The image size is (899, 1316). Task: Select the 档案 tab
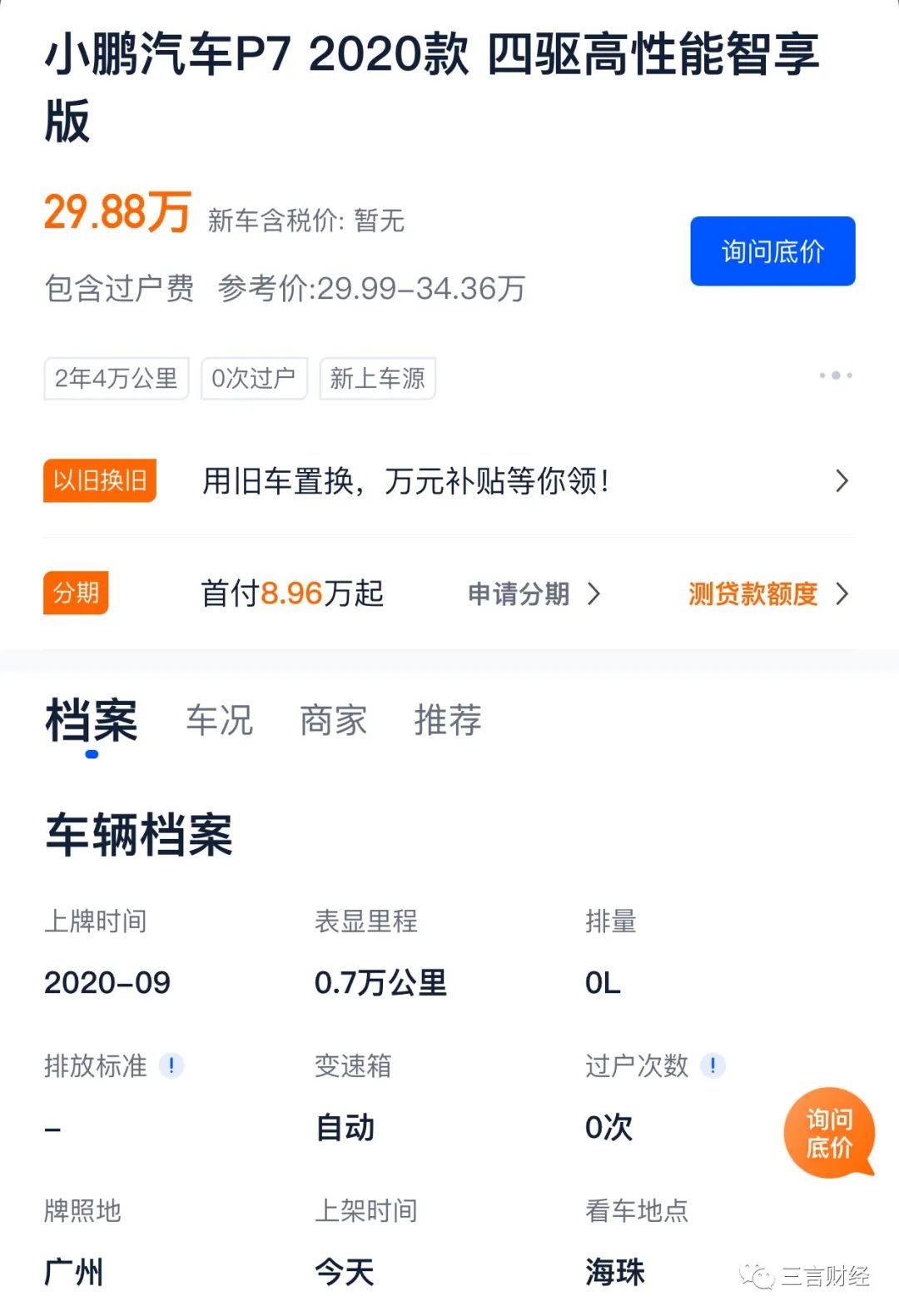coord(92,720)
